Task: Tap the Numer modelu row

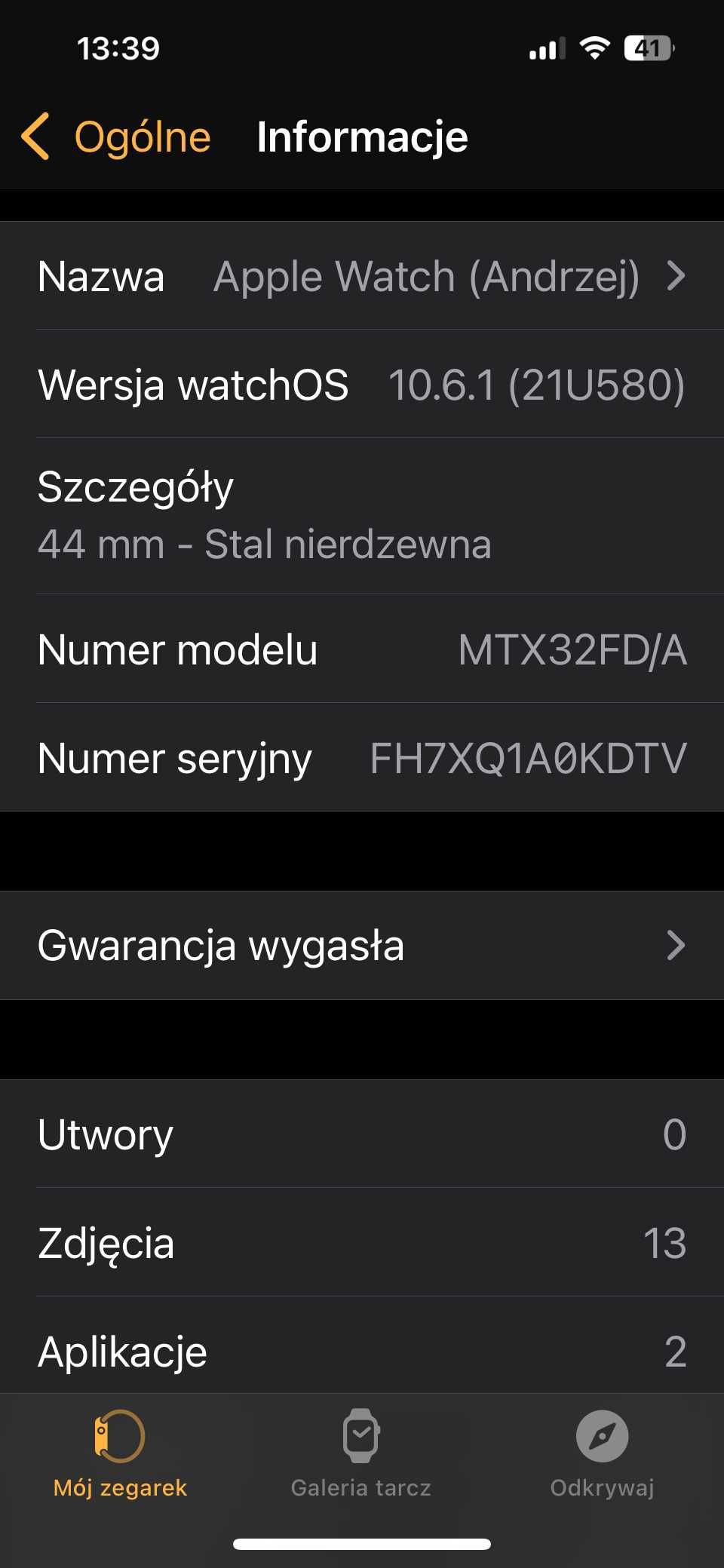Action: tap(362, 649)
